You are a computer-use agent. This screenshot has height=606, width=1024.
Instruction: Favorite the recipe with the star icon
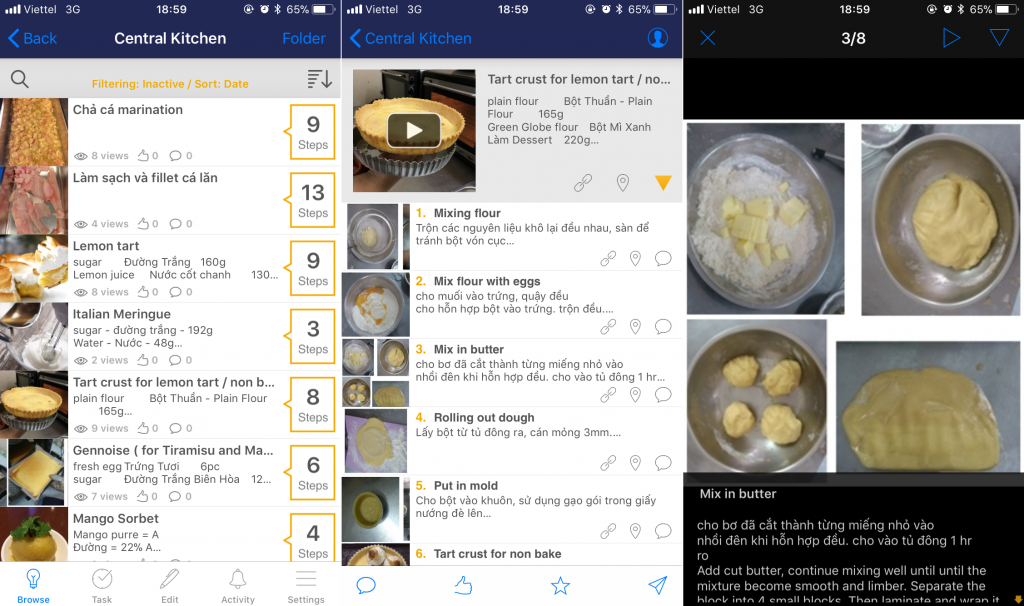point(561,586)
